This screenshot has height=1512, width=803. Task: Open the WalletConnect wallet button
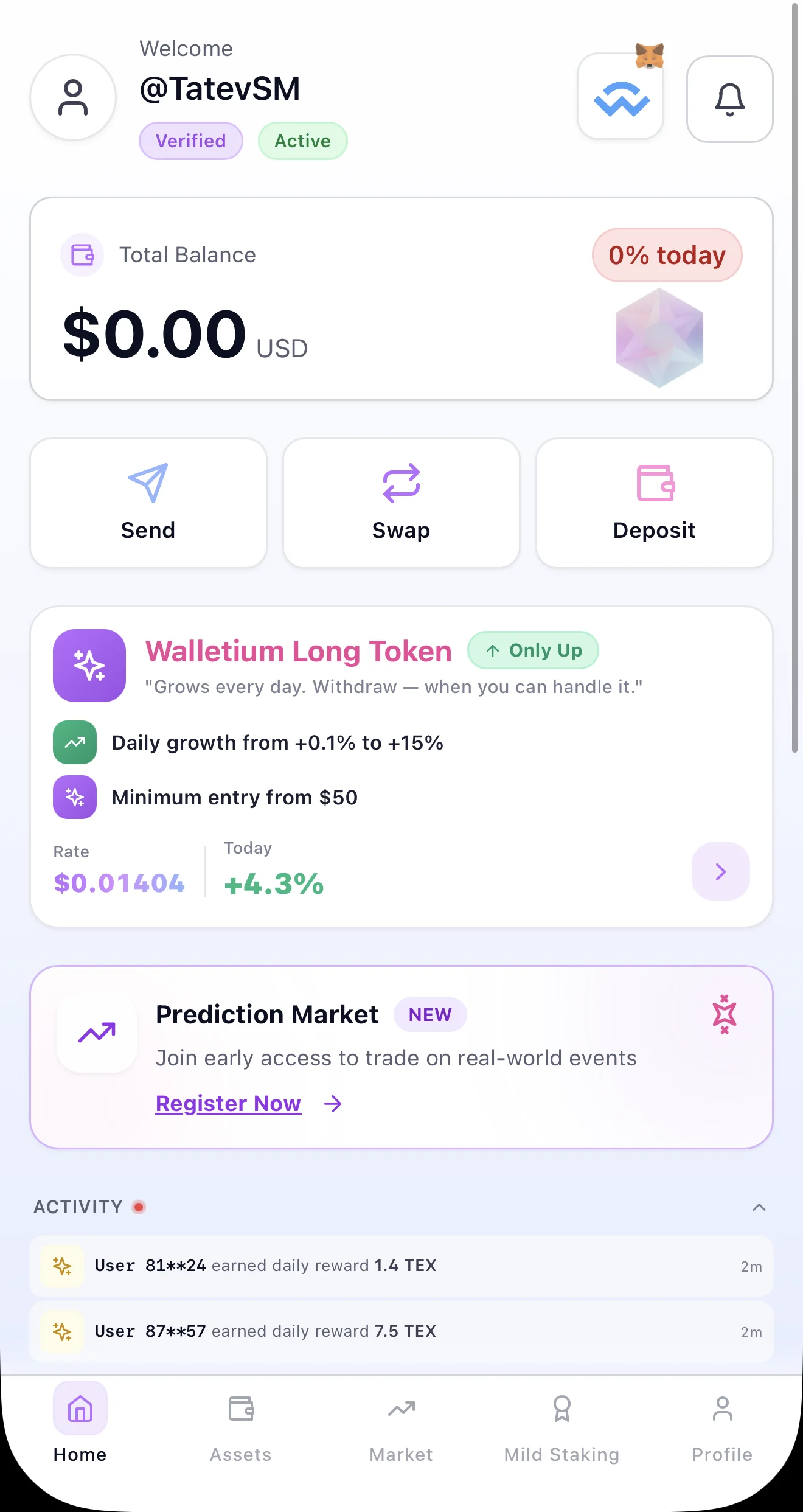coord(620,96)
